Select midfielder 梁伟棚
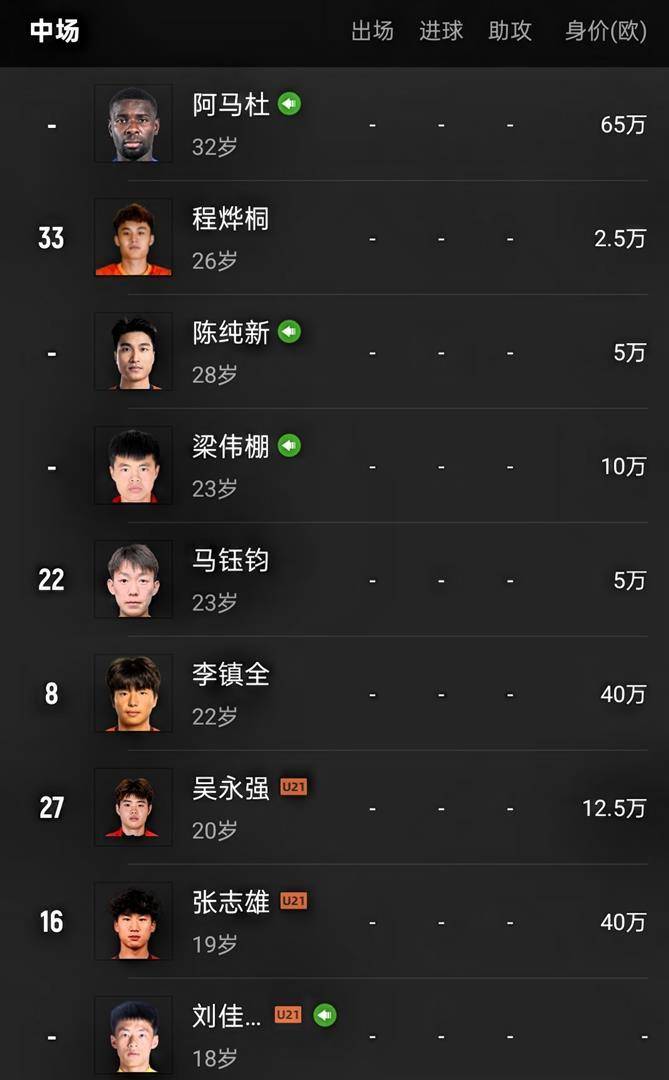 231,447
